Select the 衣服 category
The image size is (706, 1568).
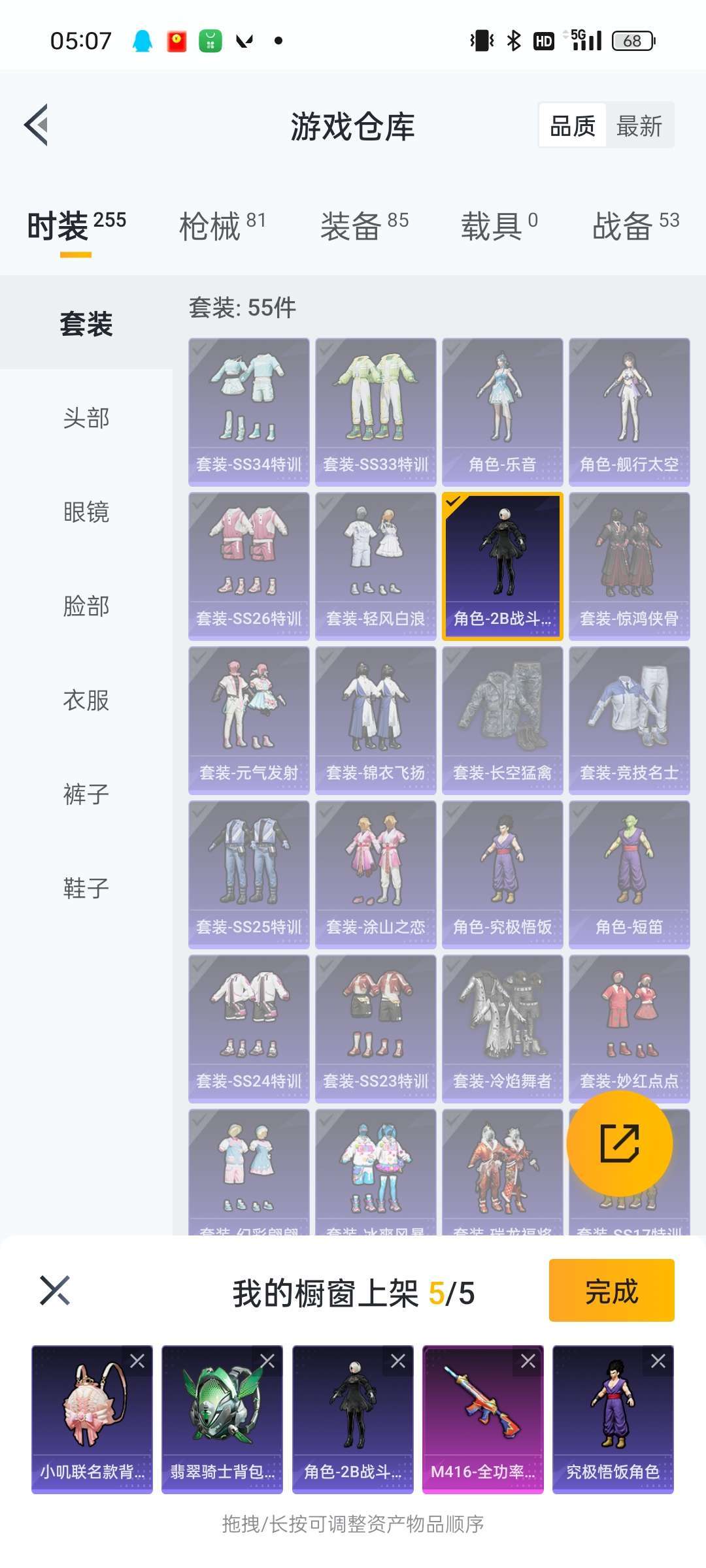[x=86, y=700]
